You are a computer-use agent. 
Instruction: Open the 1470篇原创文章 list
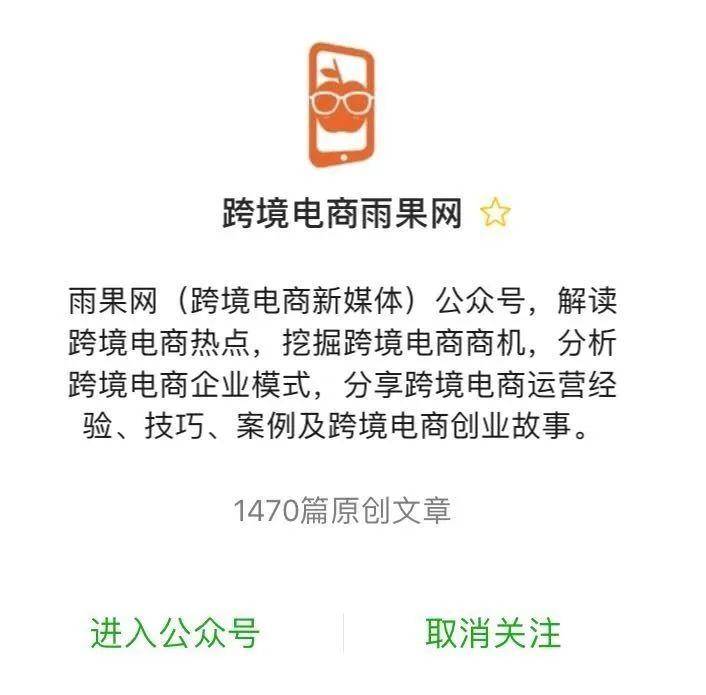tap(342, 511)
